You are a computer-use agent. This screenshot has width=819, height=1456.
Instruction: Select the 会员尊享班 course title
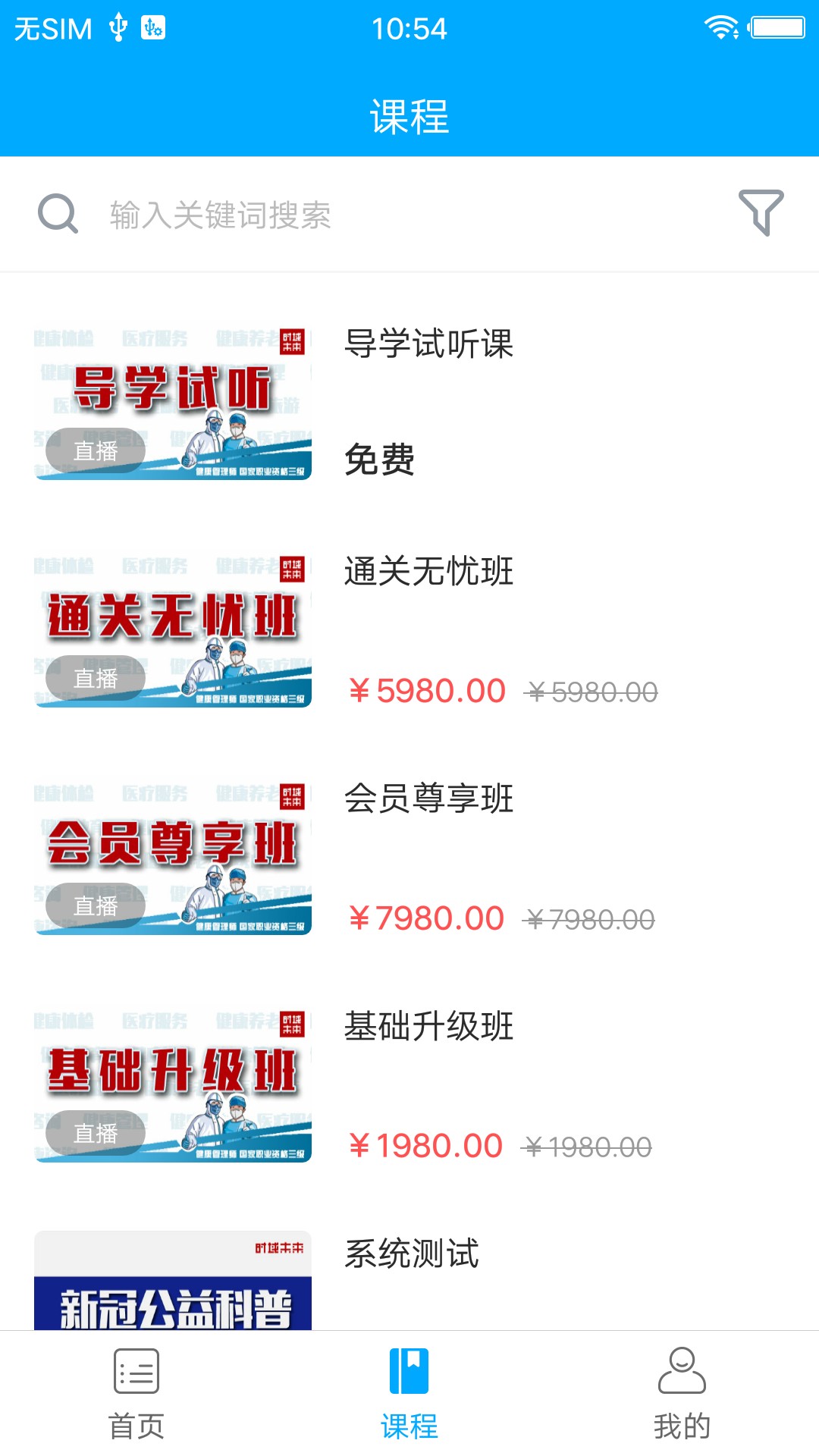click(x=428, y=799)
